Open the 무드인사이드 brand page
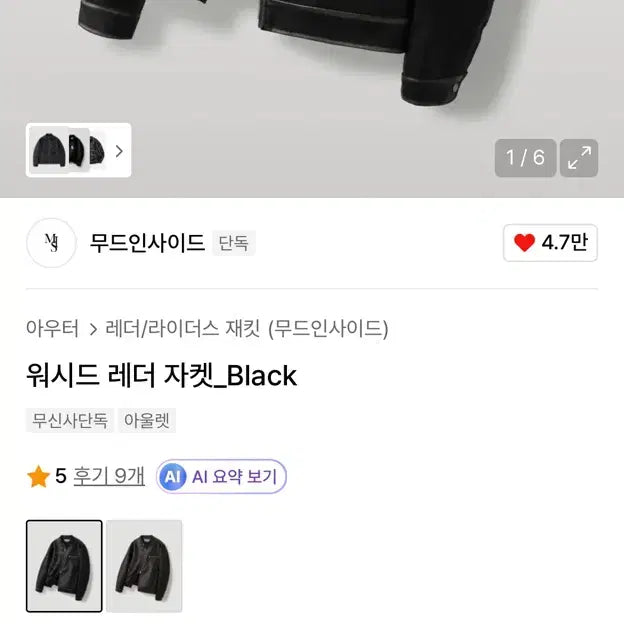This screenshot has width=624, height=624. point(147,243)
